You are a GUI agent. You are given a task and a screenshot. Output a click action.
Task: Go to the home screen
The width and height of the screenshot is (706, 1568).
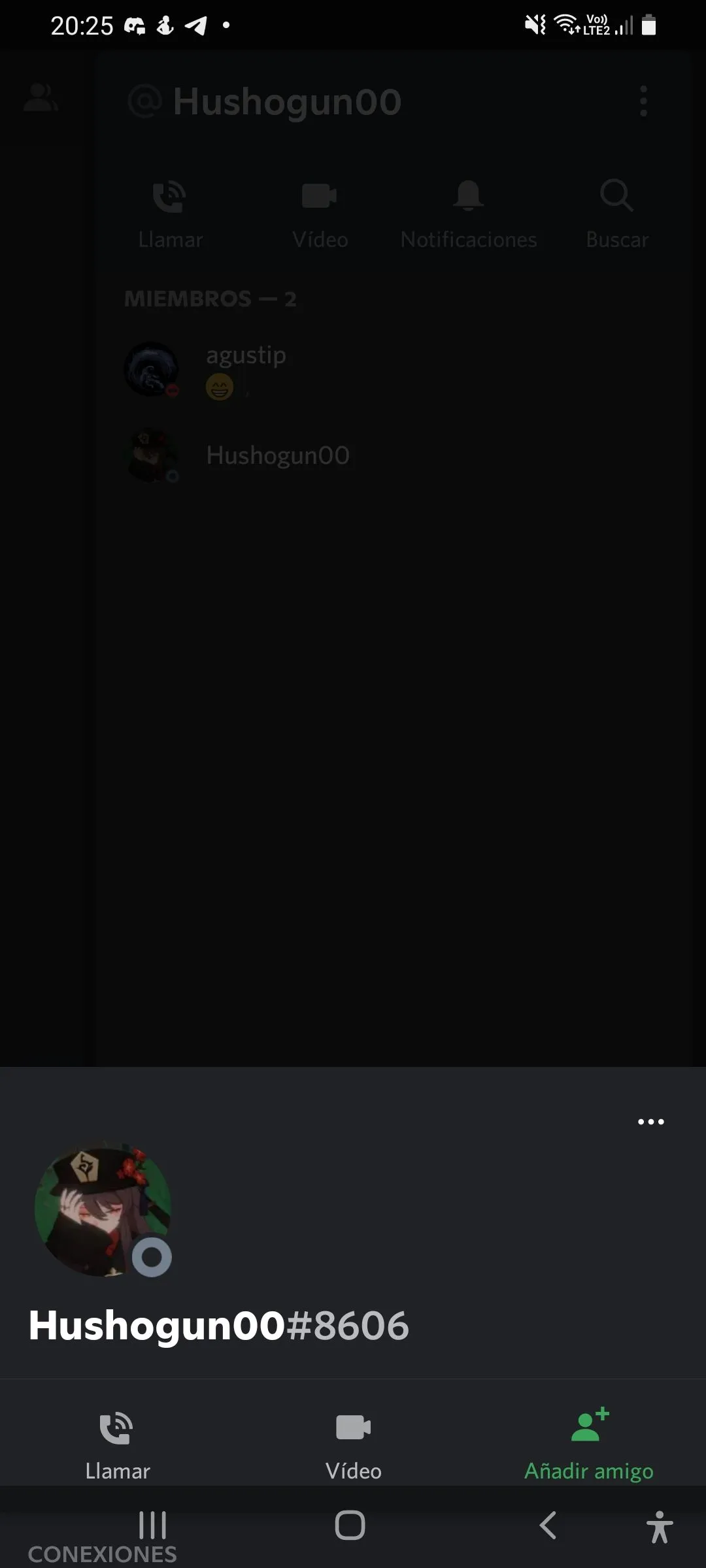(350, 1526)
